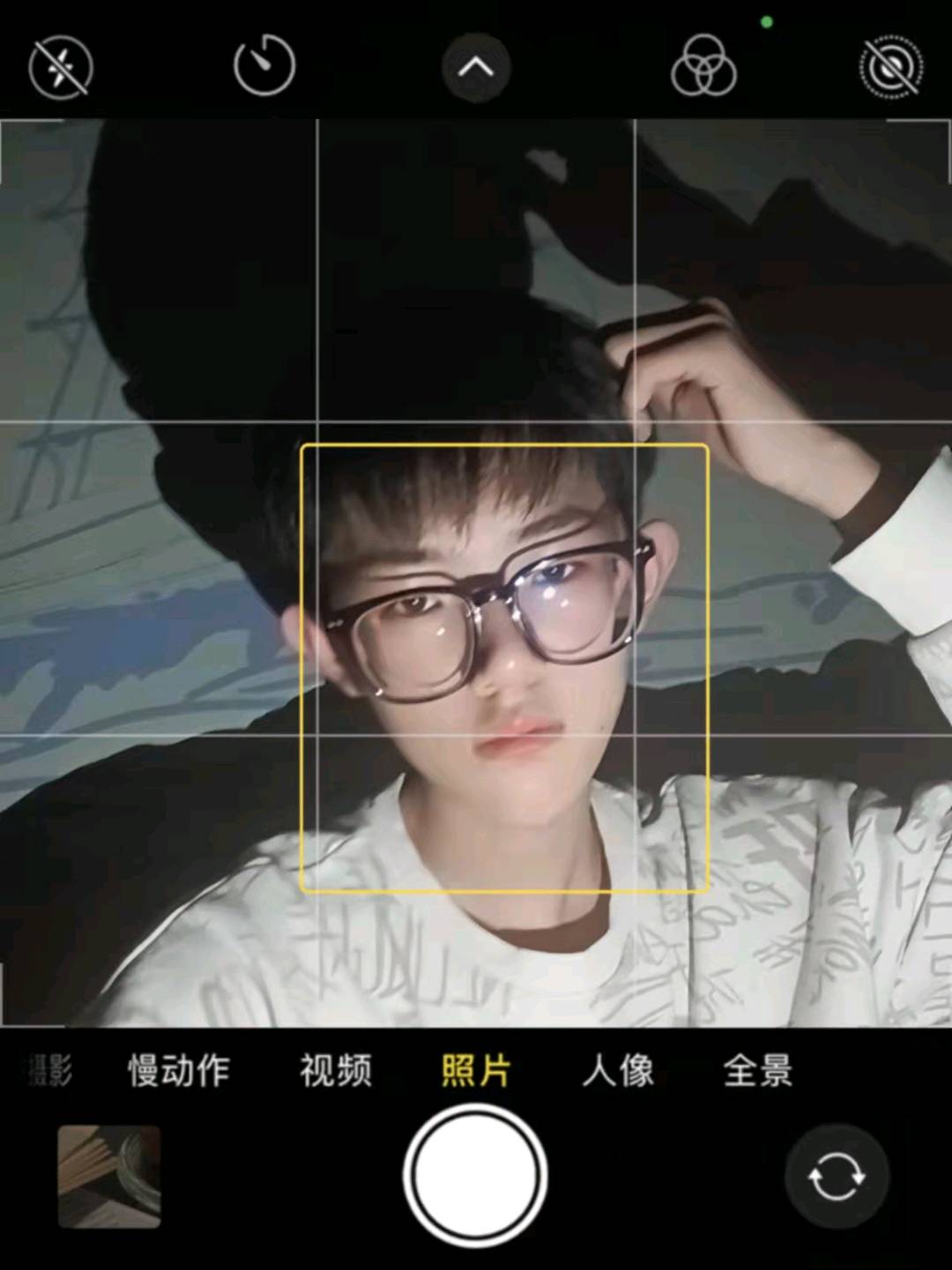Open the self-timer options
The height and width of the screenshot is (1270, 952).
click(264, 65)
